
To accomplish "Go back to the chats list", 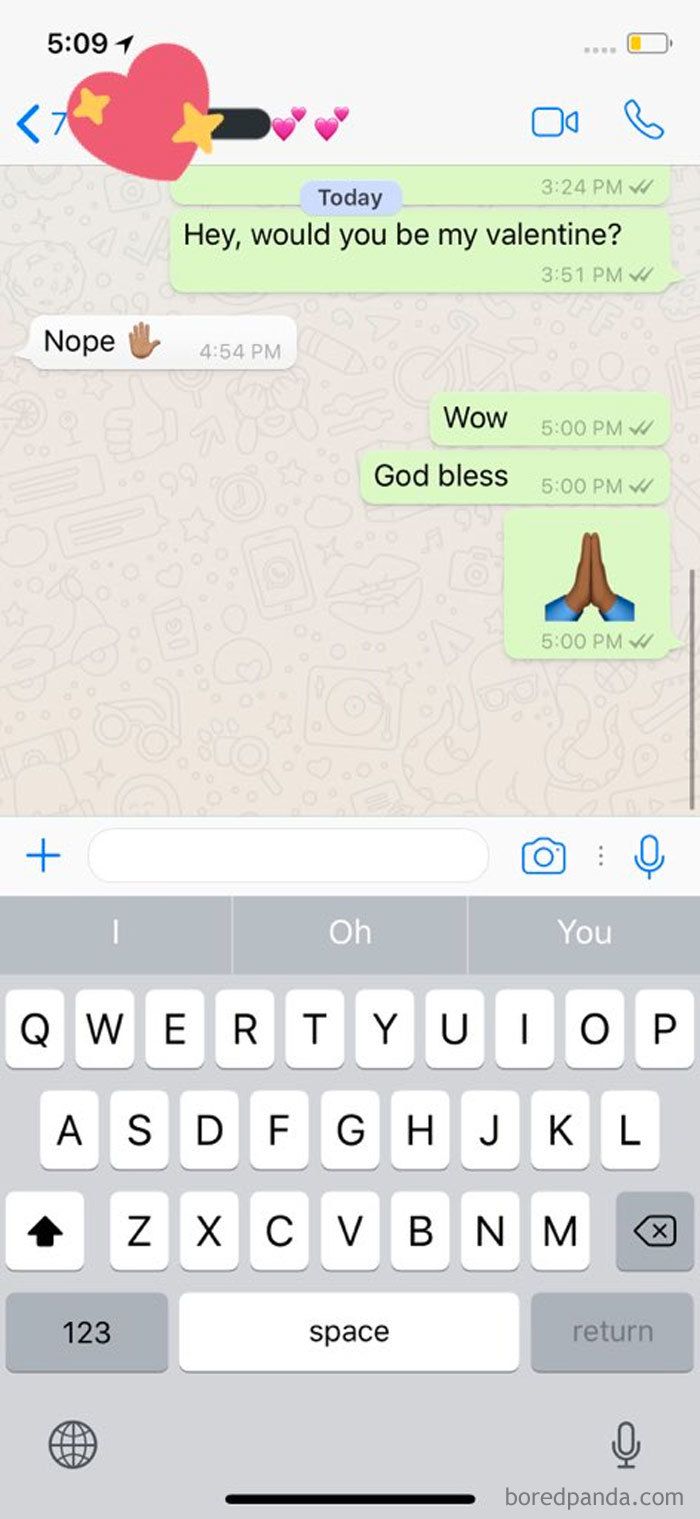I will 30,123.
